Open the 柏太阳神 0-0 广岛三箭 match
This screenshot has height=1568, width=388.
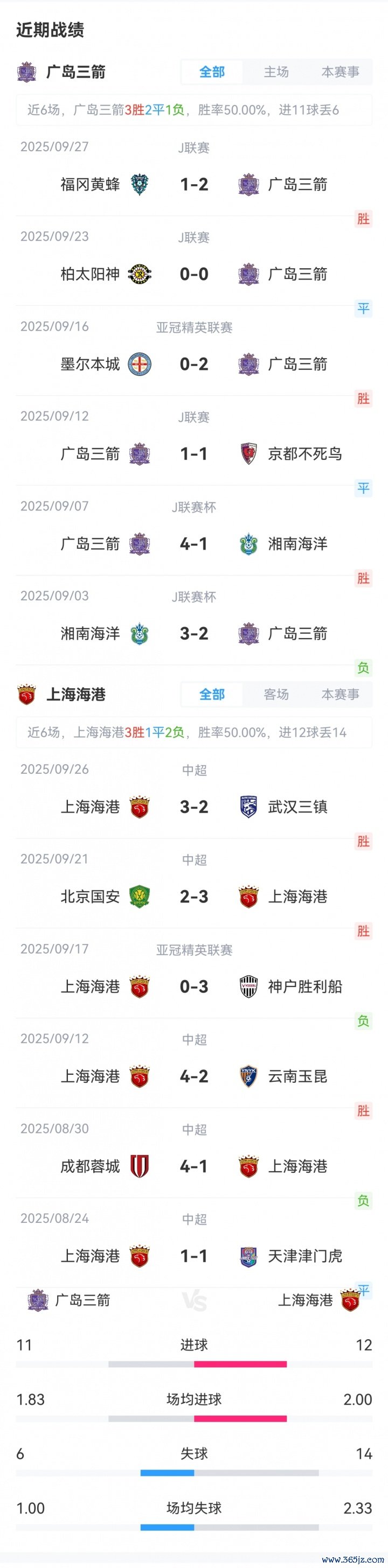point(193,275)
